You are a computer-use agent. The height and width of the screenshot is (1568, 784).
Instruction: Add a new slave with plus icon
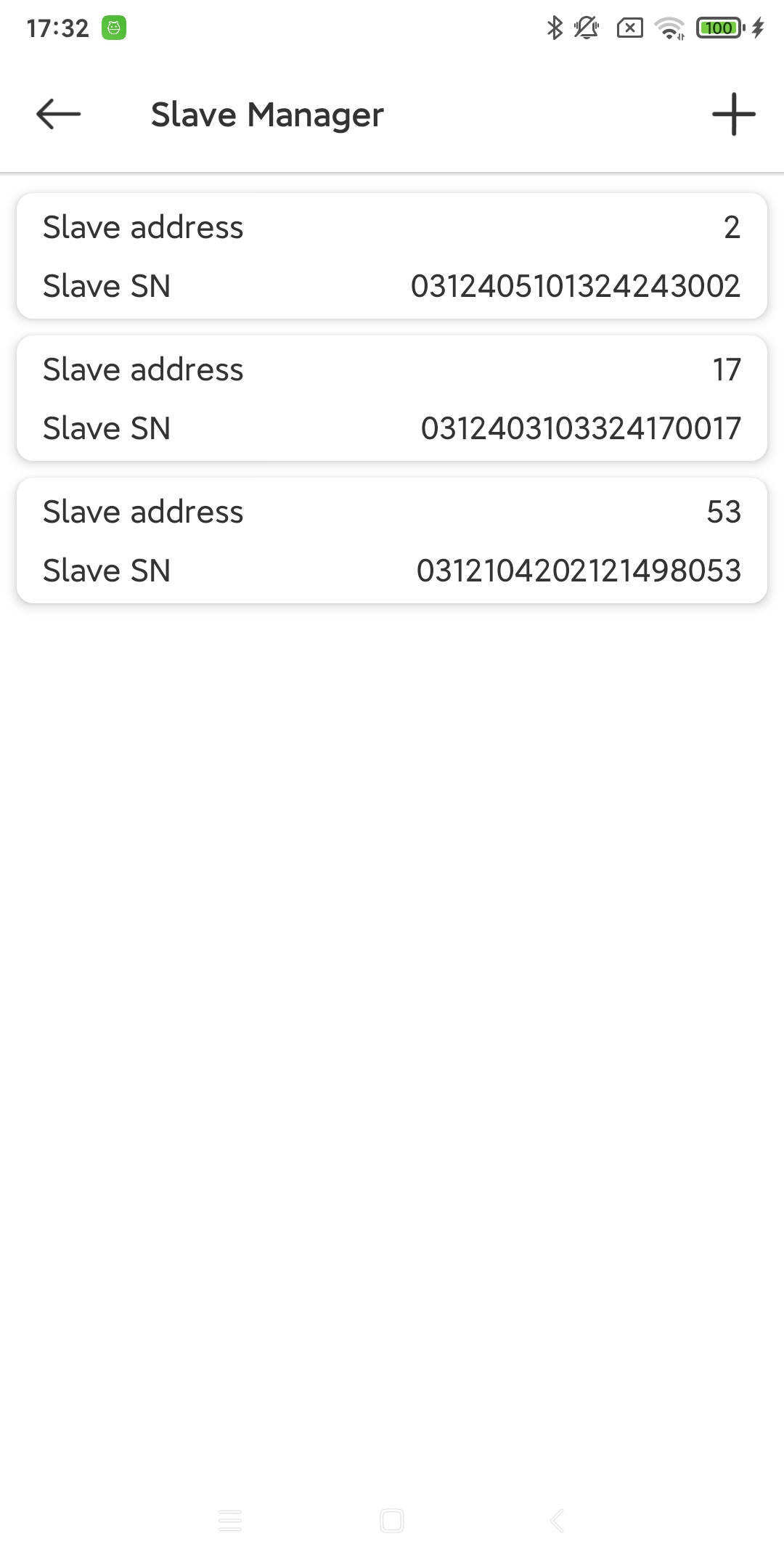pos(733,114)
